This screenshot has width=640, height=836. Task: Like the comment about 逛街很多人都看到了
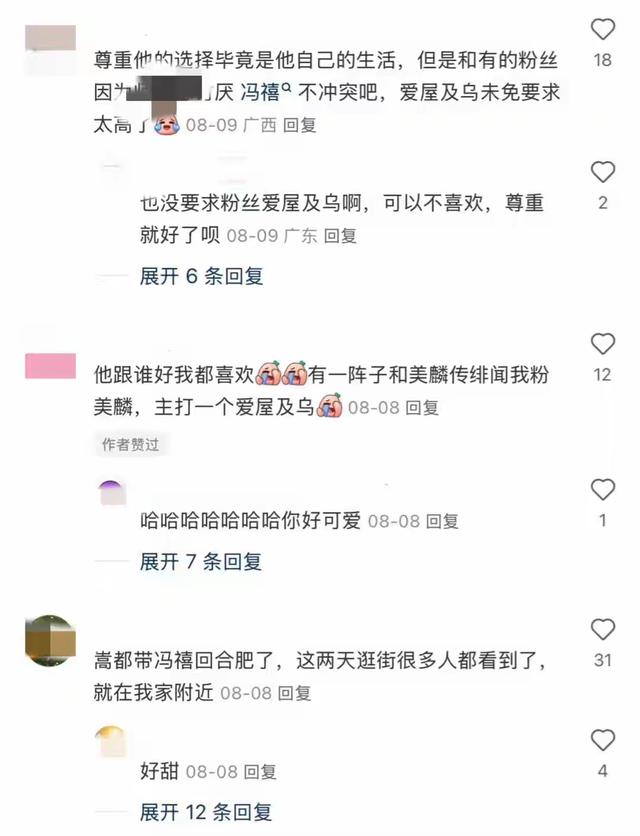[x=602, y=629]
